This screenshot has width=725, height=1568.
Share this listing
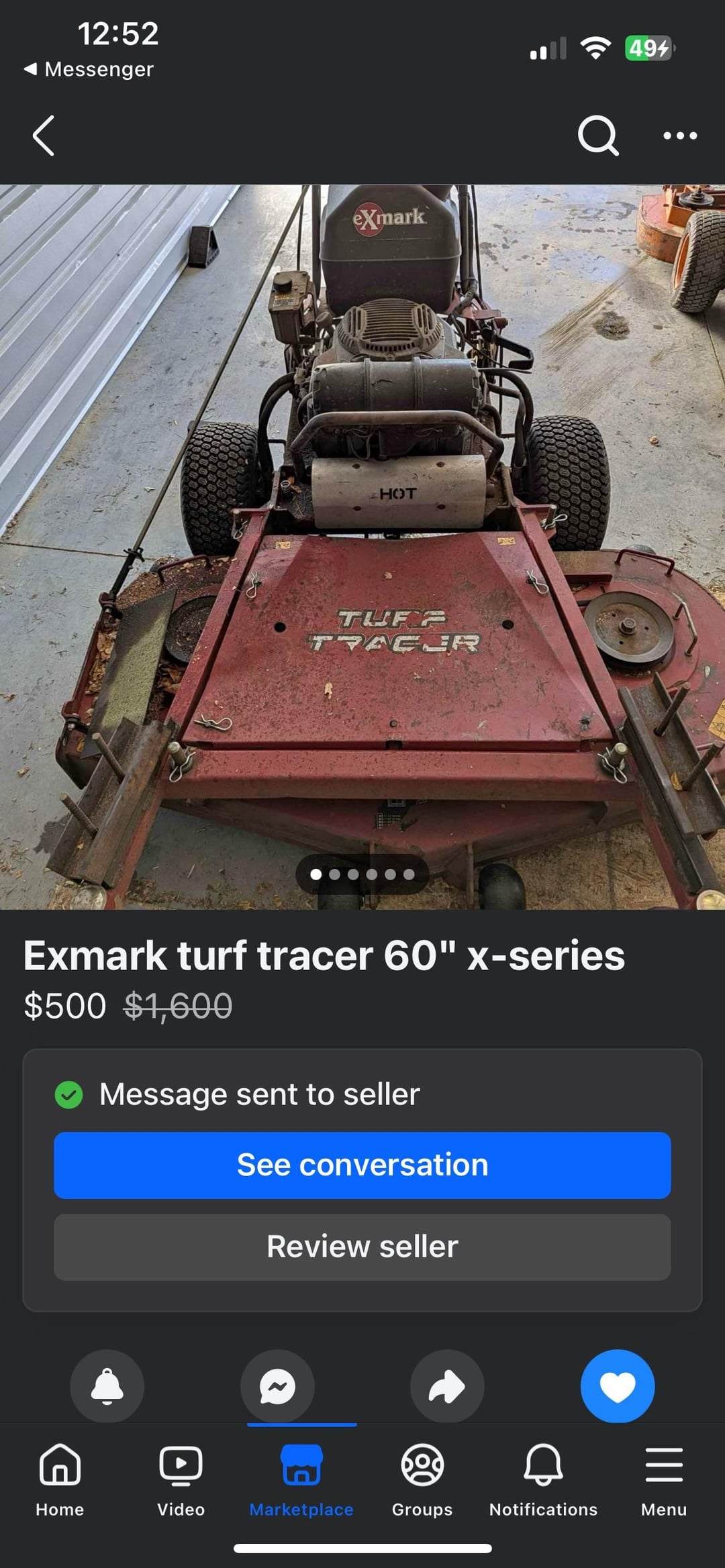(447, 1386)
